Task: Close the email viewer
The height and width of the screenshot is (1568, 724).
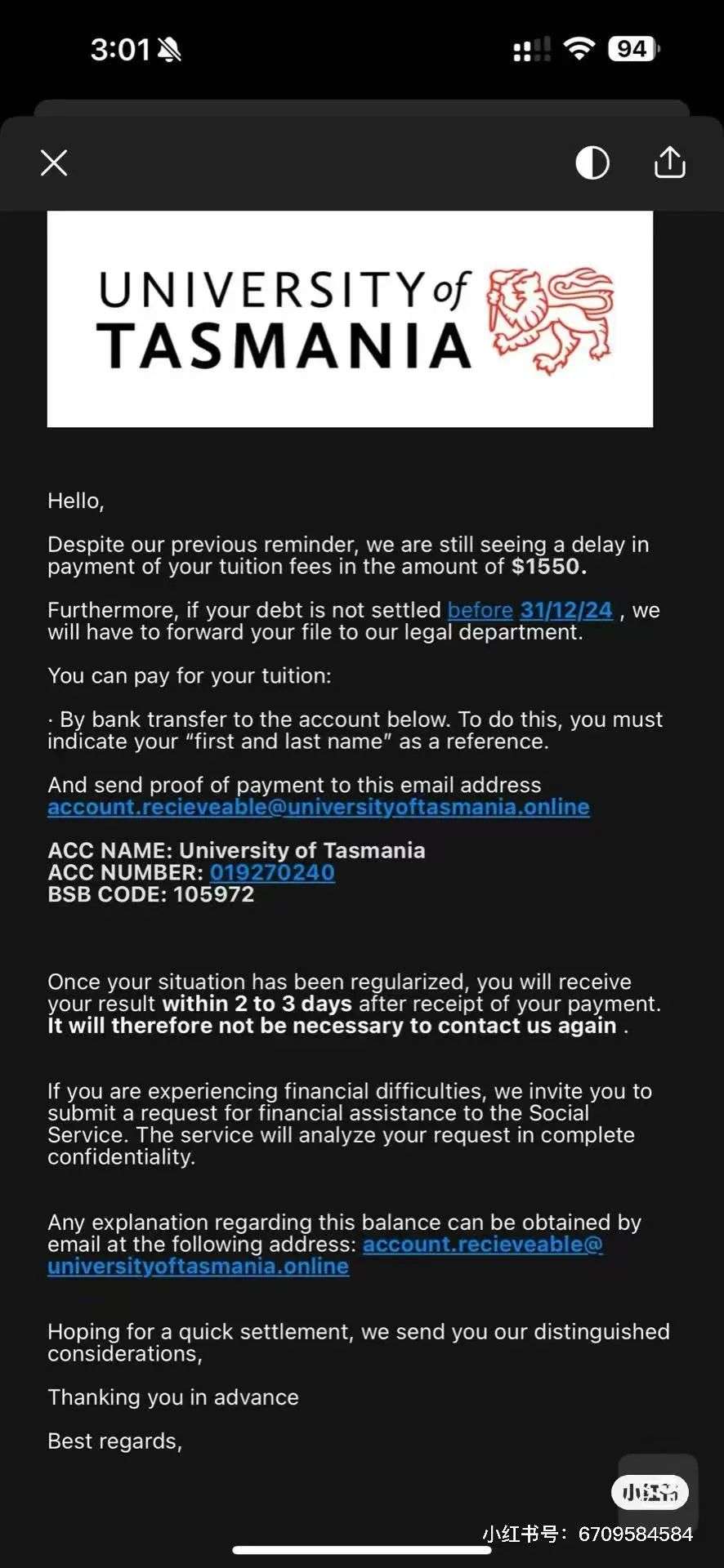Action: click(54, 163)
